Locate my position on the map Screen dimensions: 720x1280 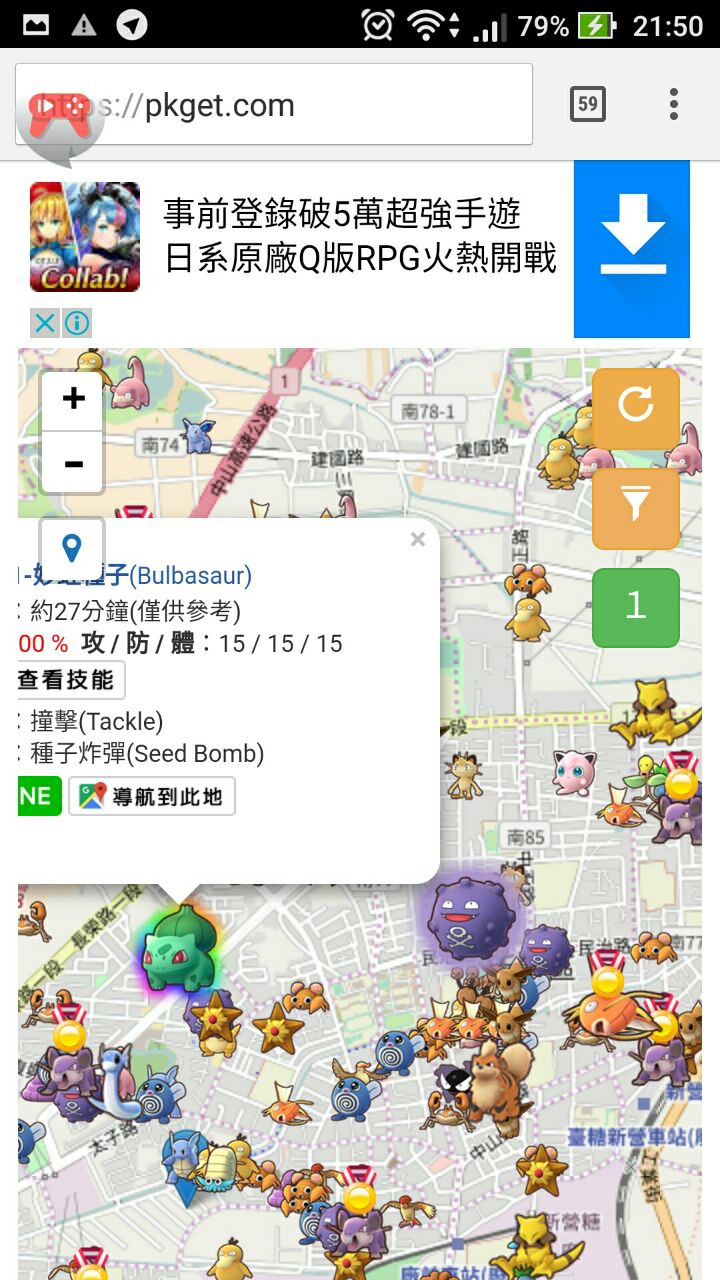pos(72,547)
